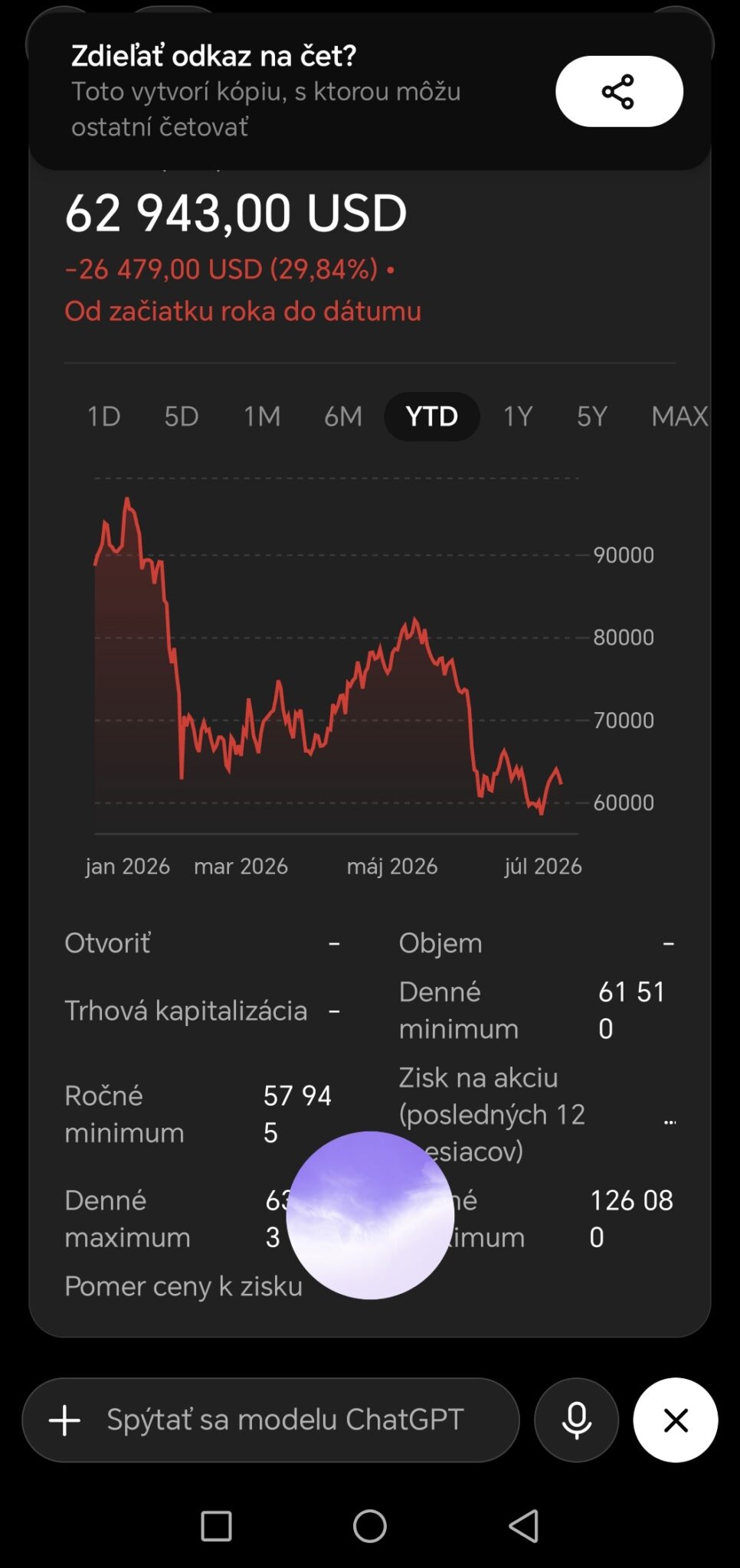Start voice input with the microphone

click(x=576, y=1420)
